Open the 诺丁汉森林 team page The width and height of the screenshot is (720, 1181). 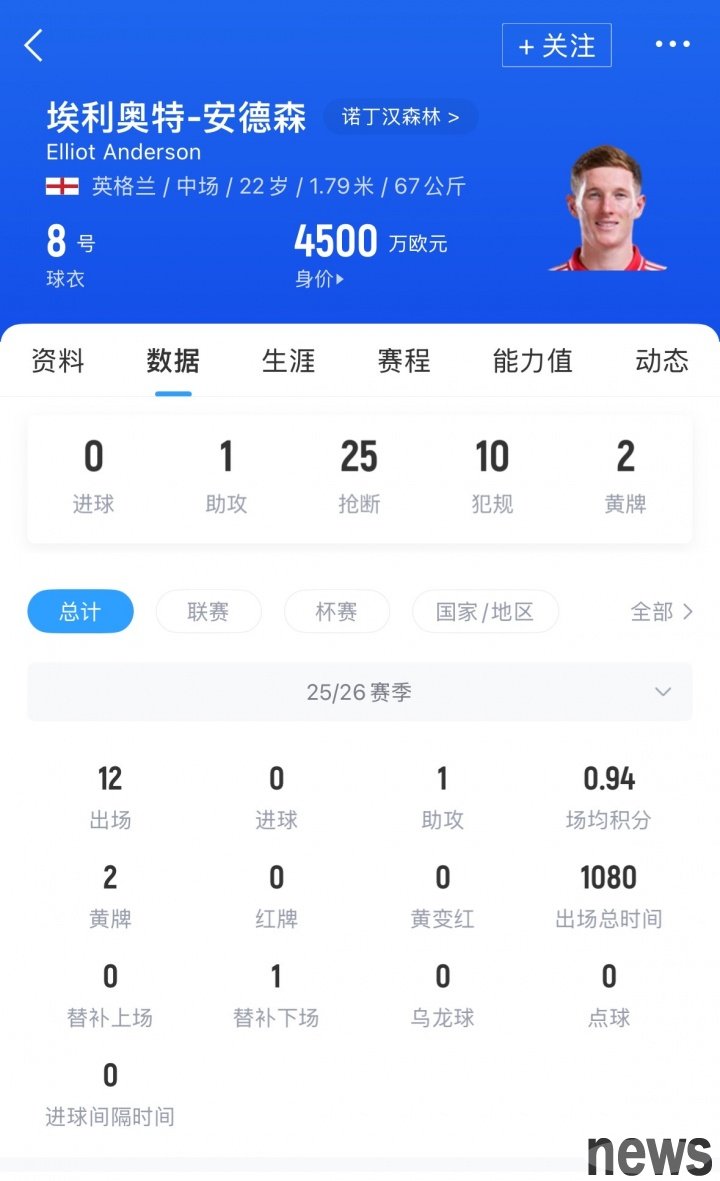400,117
